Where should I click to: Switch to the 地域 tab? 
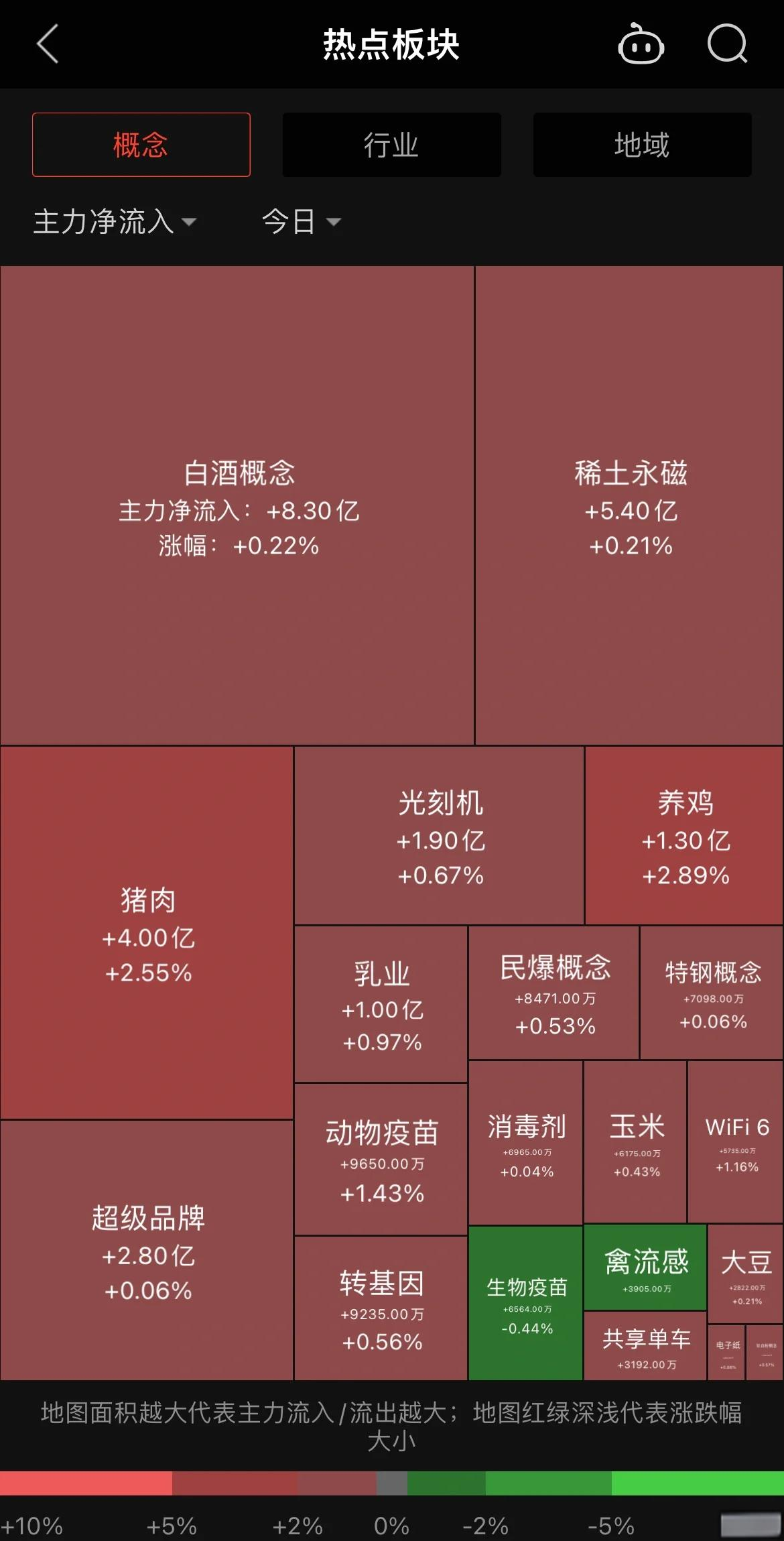pos(641,145)
